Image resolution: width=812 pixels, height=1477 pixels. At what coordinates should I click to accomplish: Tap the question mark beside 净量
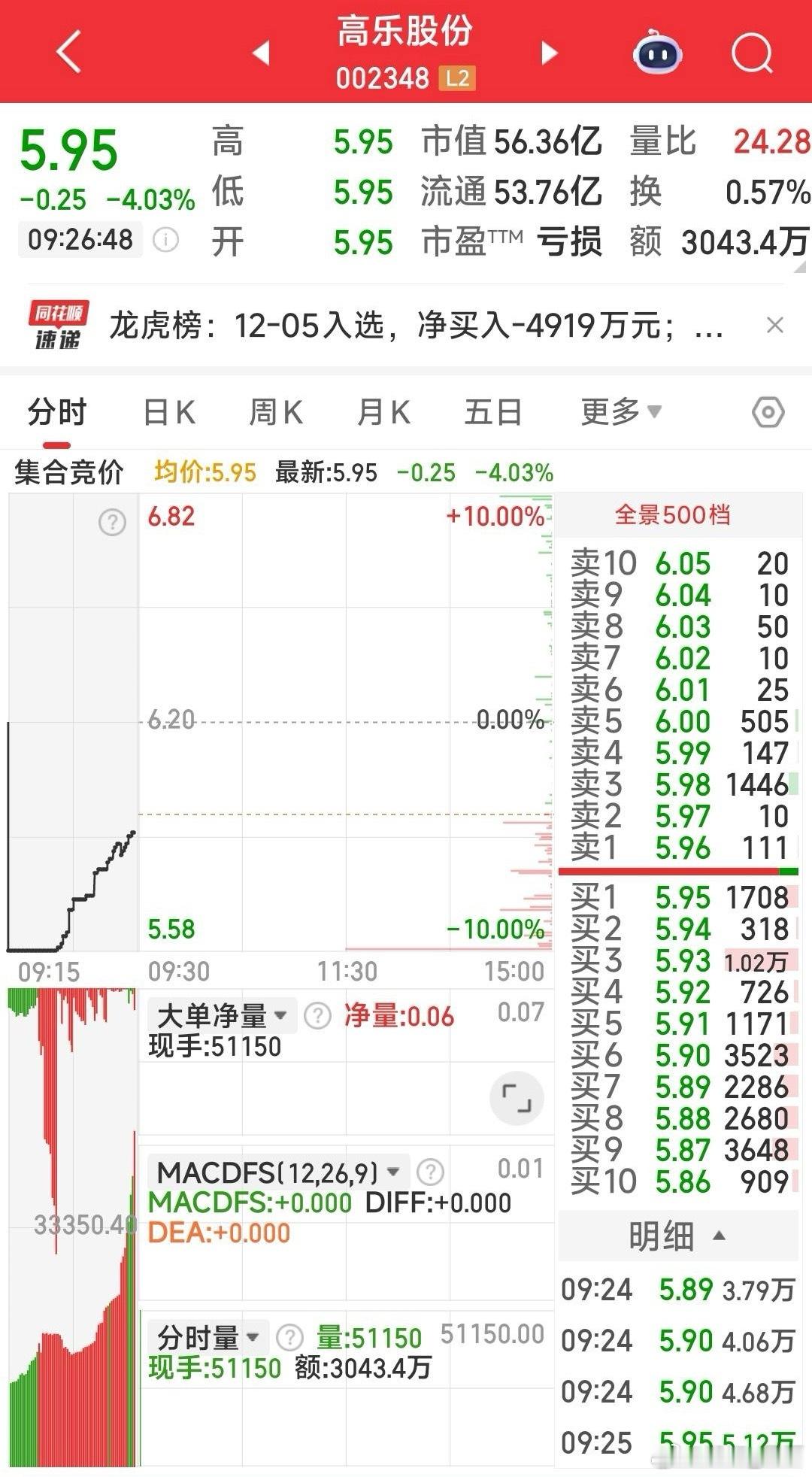click(319, 1015)
